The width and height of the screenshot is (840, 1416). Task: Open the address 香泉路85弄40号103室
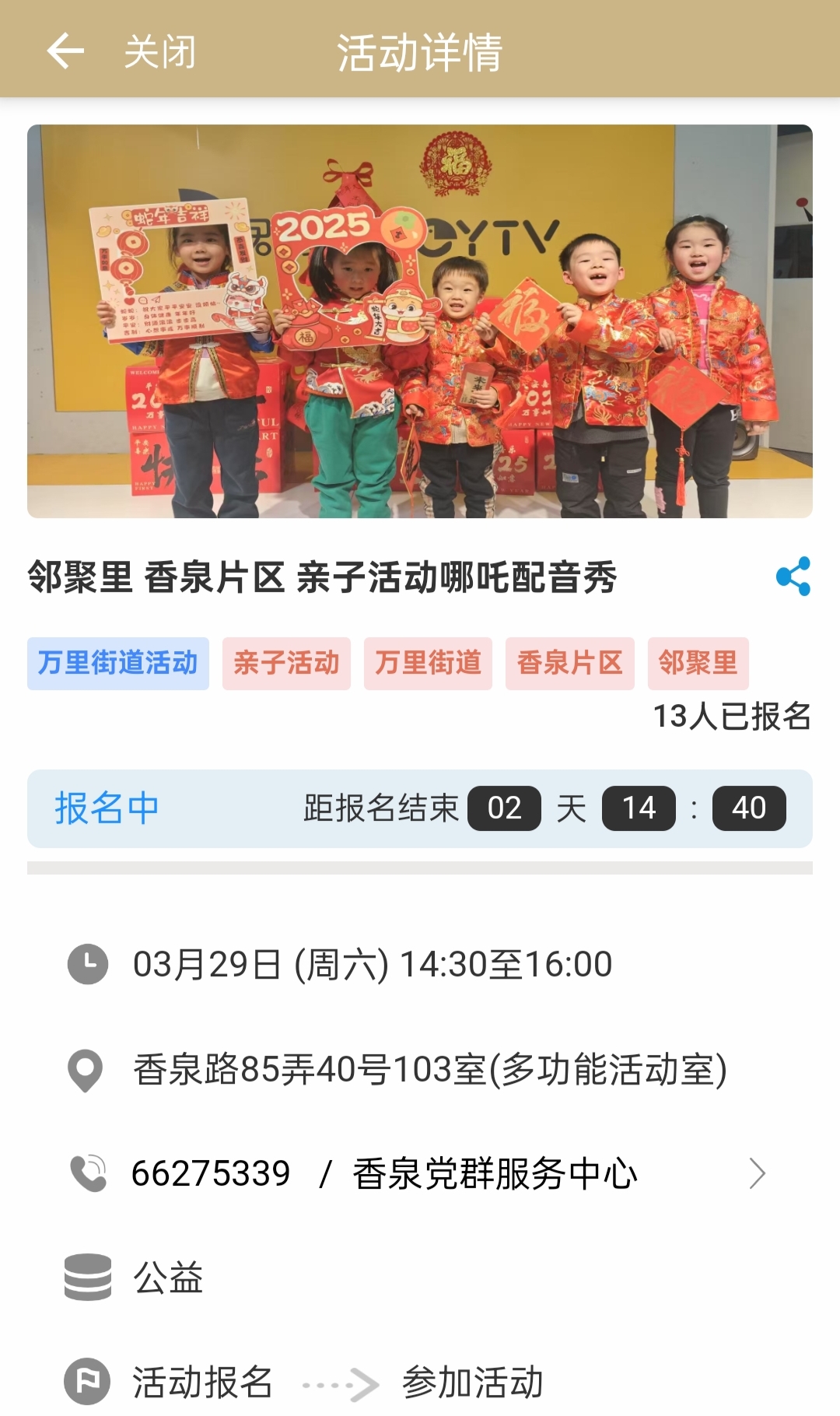(x=429, y=1070)
